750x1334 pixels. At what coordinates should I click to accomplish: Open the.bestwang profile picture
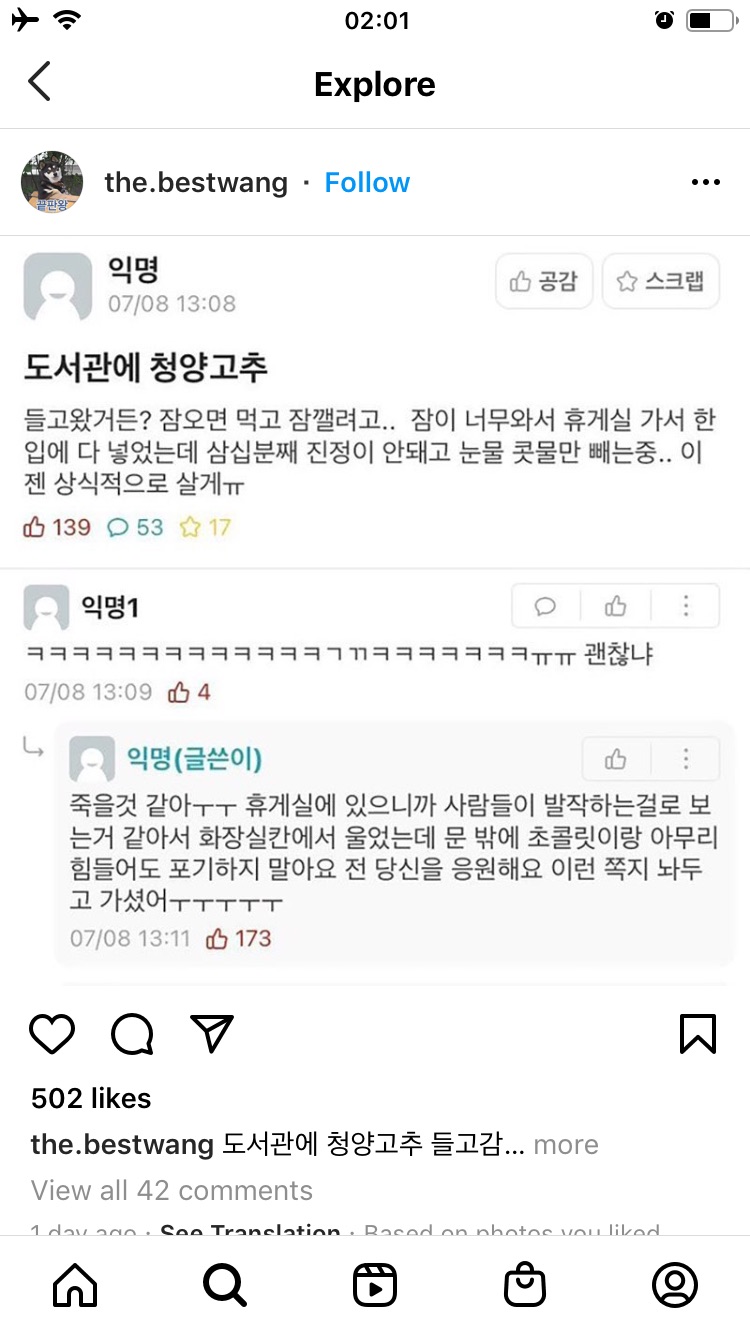[52, 183]
